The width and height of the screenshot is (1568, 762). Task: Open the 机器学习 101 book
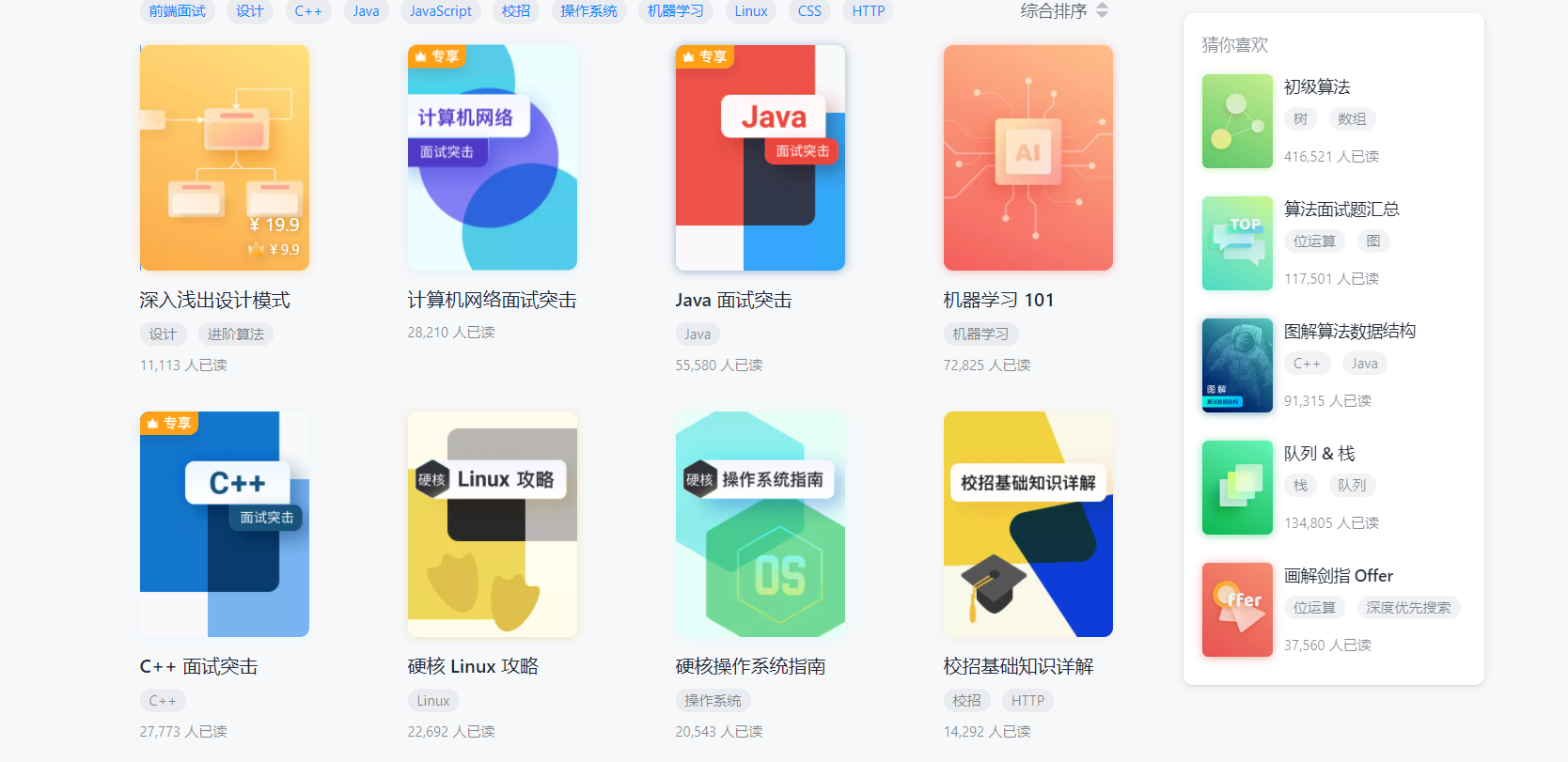click(1027, 158)
